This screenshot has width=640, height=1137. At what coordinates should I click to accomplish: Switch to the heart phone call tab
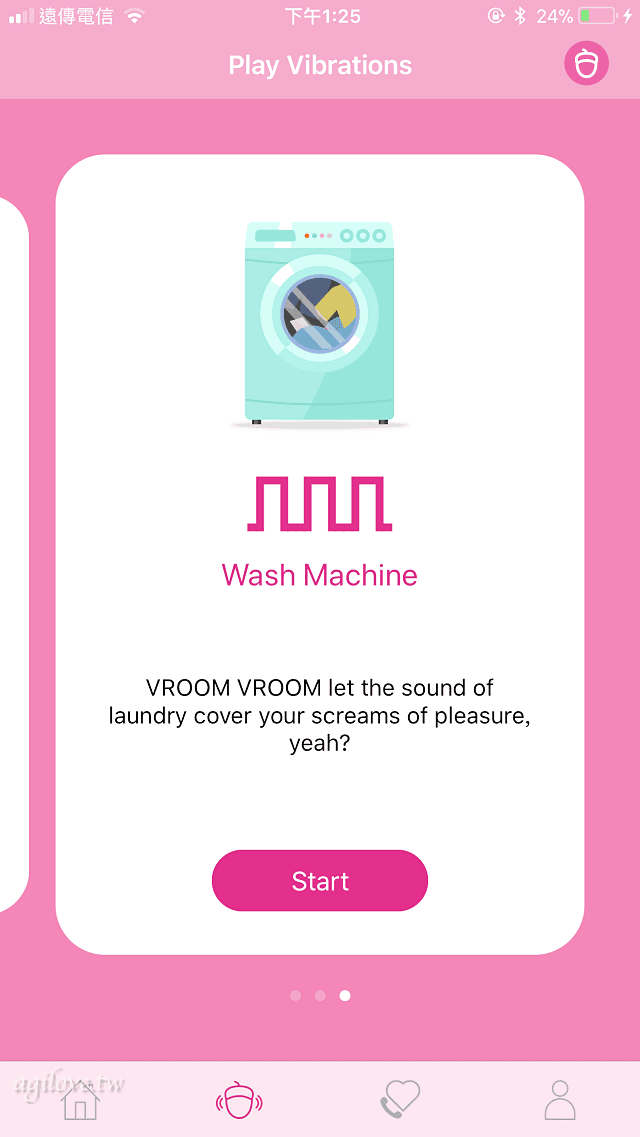pos(400,1100)
